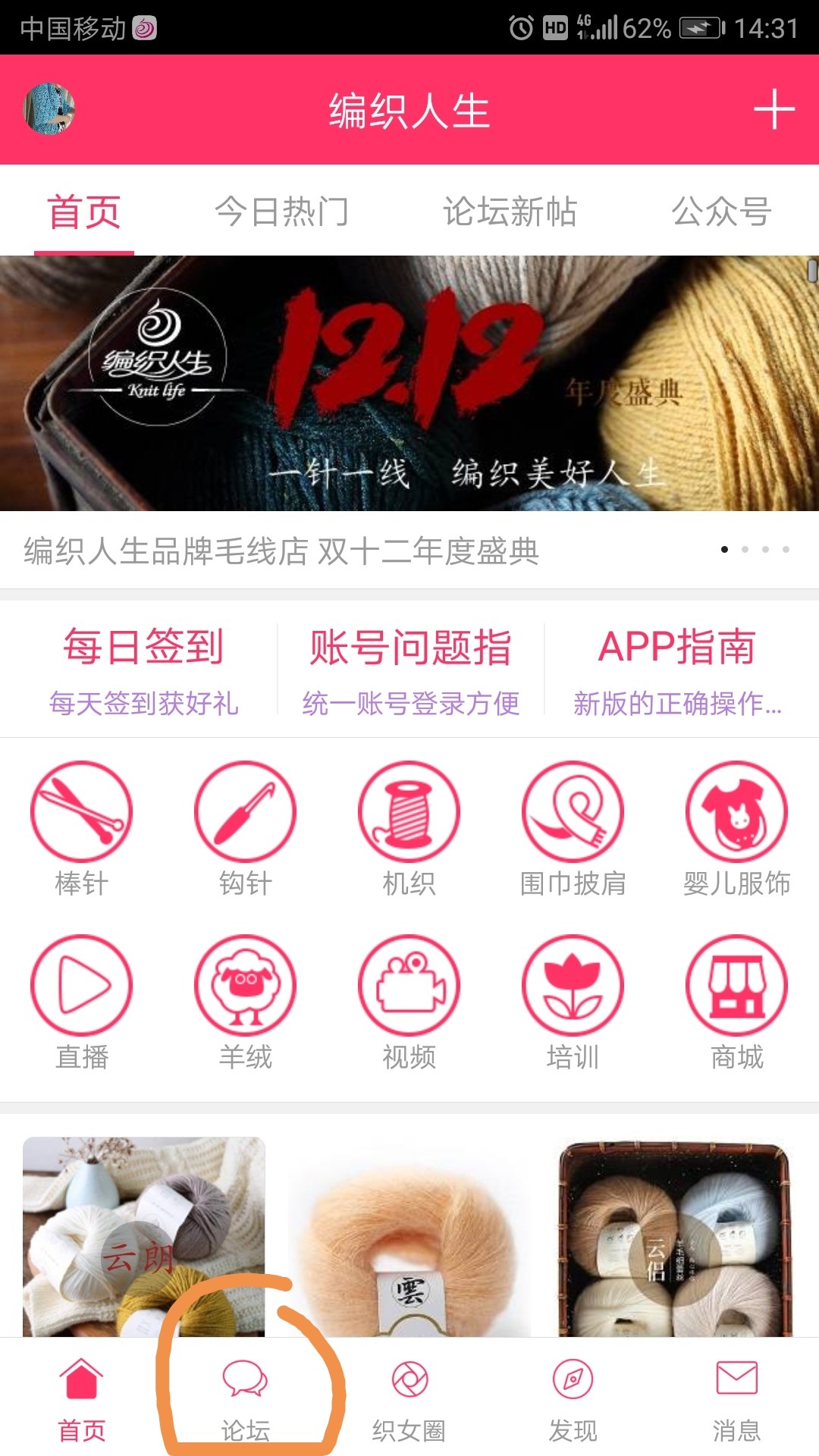This screenshot has width=819, height=1456.
Task: Open the 12.12 年度盛典 banner
Action: [409, 383]
